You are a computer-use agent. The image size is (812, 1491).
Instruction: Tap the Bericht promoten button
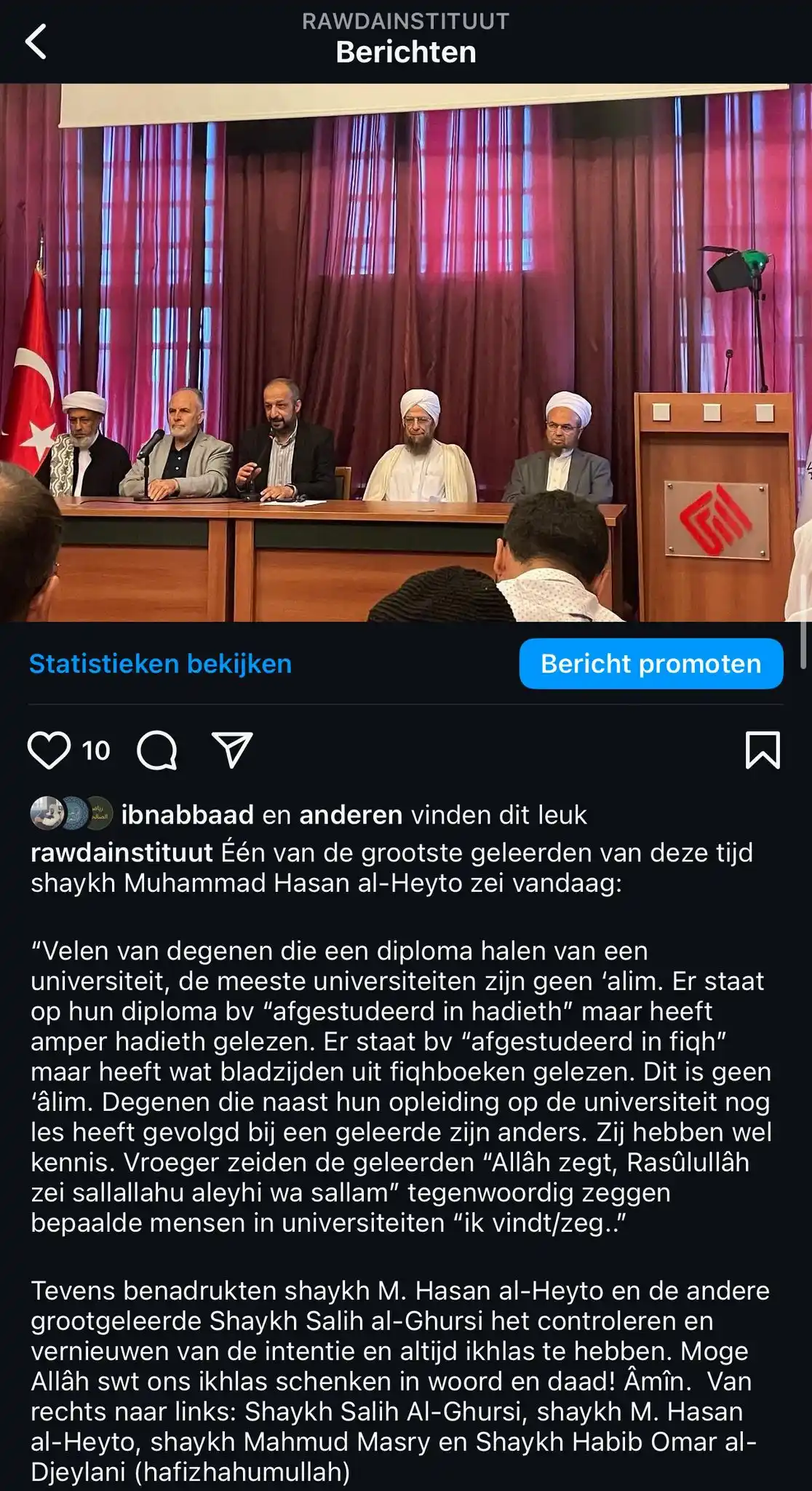(650, 664)
